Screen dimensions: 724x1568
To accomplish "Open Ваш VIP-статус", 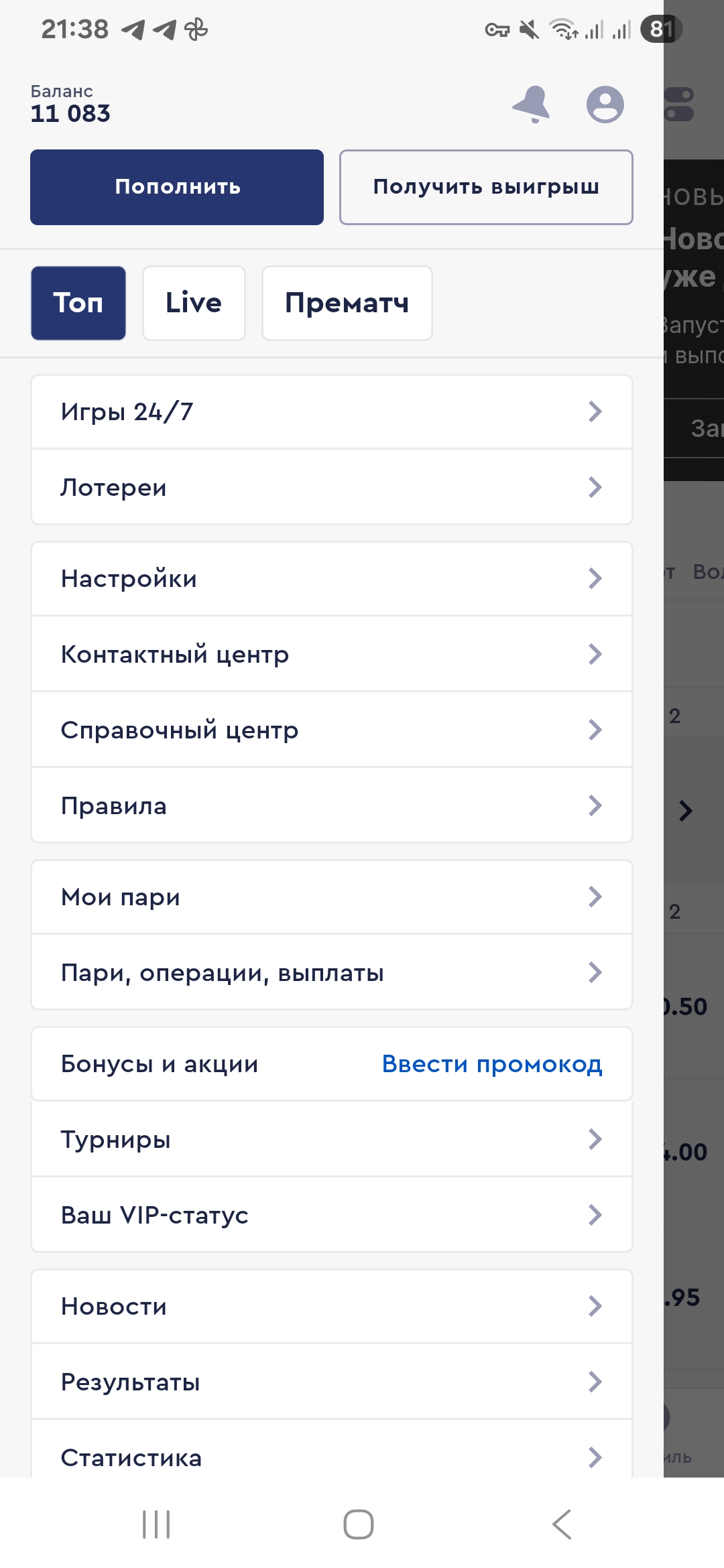I will tap(332, 1215).
